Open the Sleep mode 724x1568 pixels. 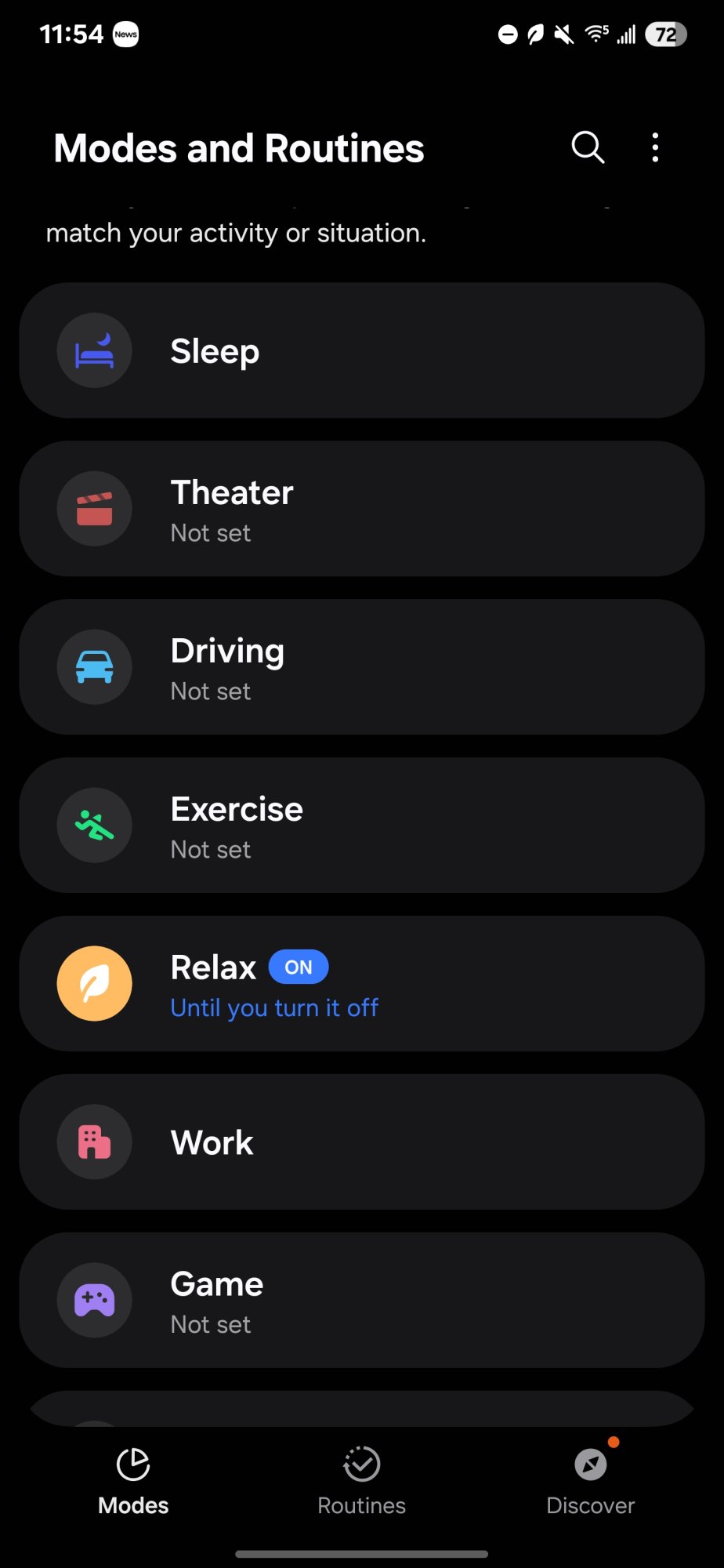(361, 350)
